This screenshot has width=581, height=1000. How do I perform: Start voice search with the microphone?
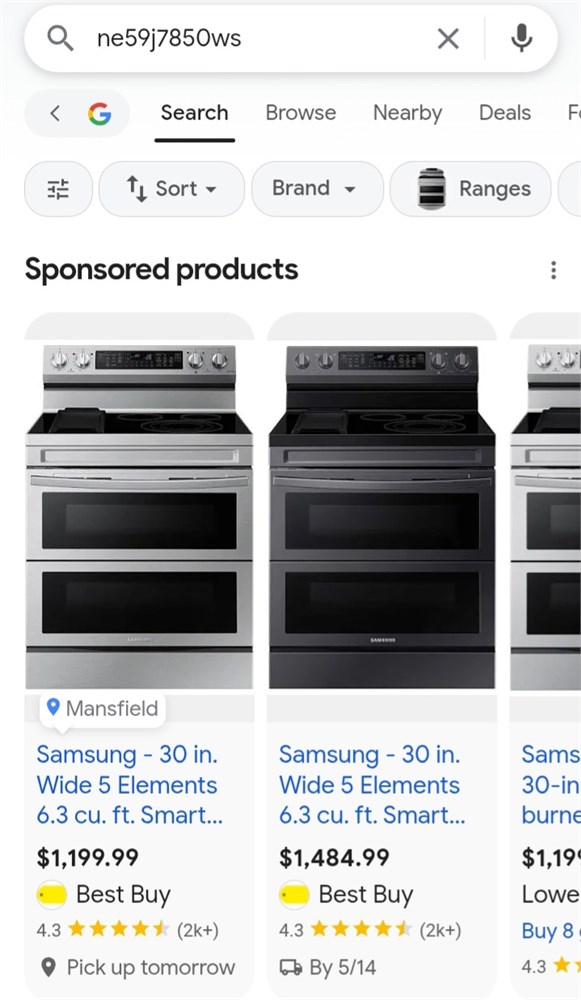521,38
